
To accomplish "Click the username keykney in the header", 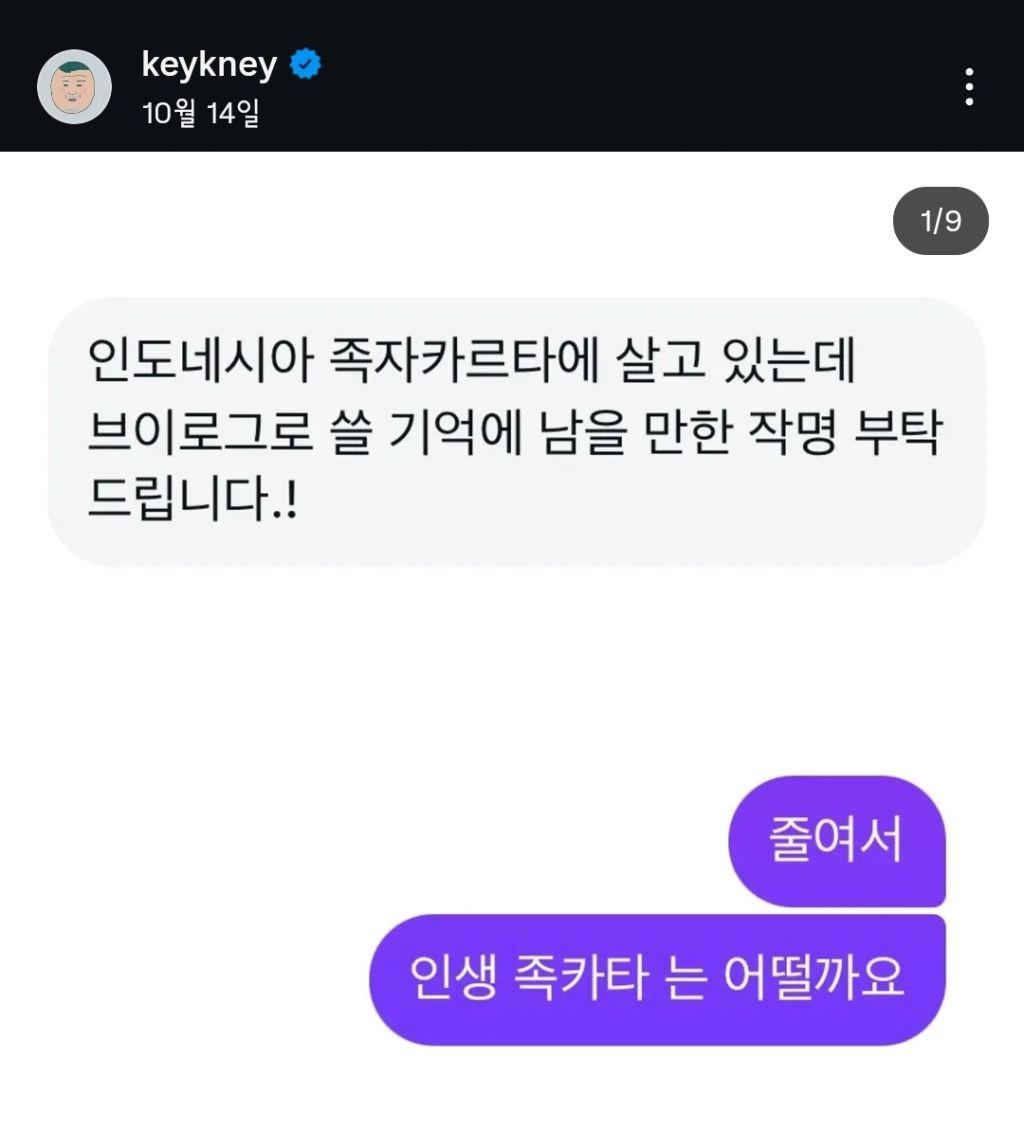I will (207, 64).
